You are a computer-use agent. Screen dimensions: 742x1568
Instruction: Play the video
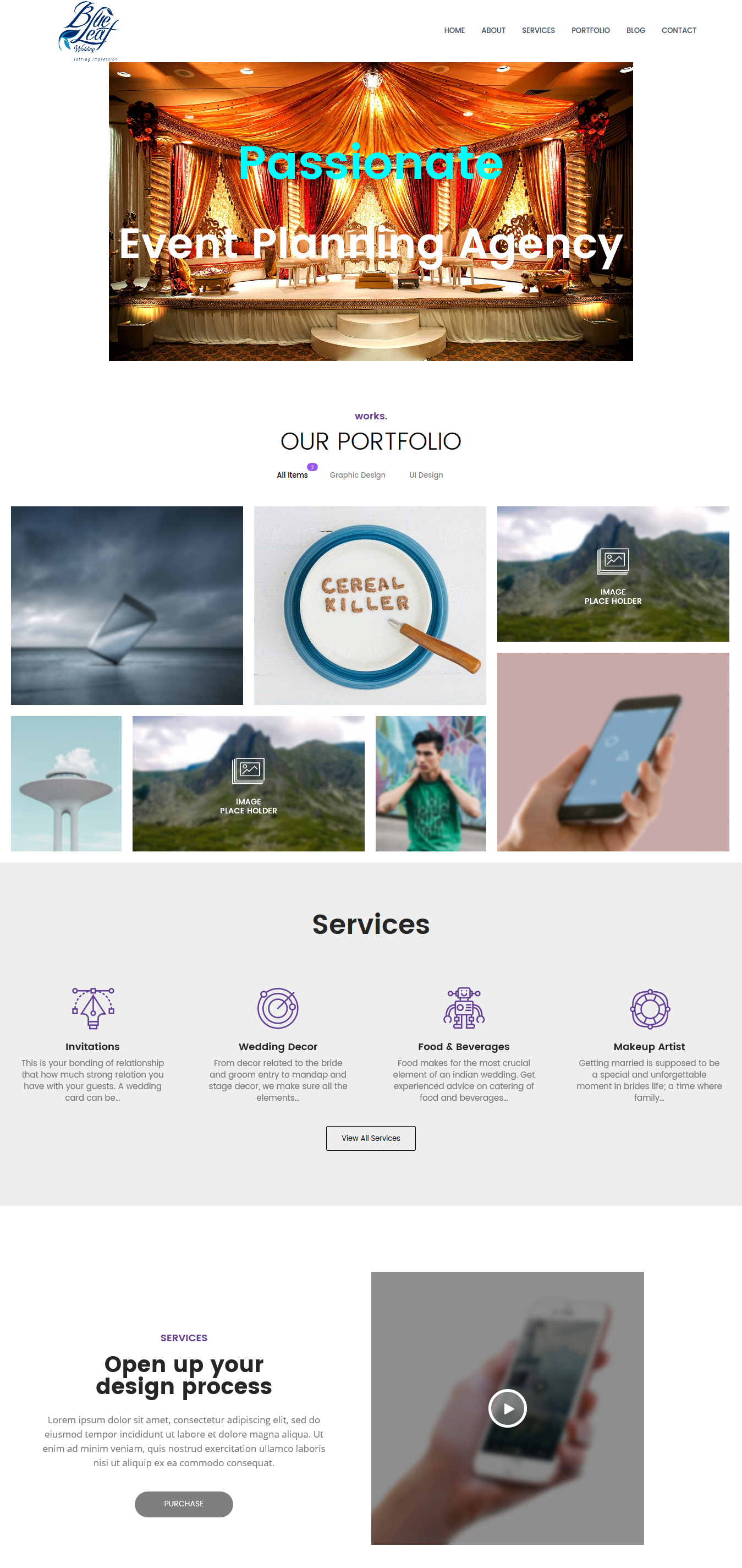tap(507, 1408)
